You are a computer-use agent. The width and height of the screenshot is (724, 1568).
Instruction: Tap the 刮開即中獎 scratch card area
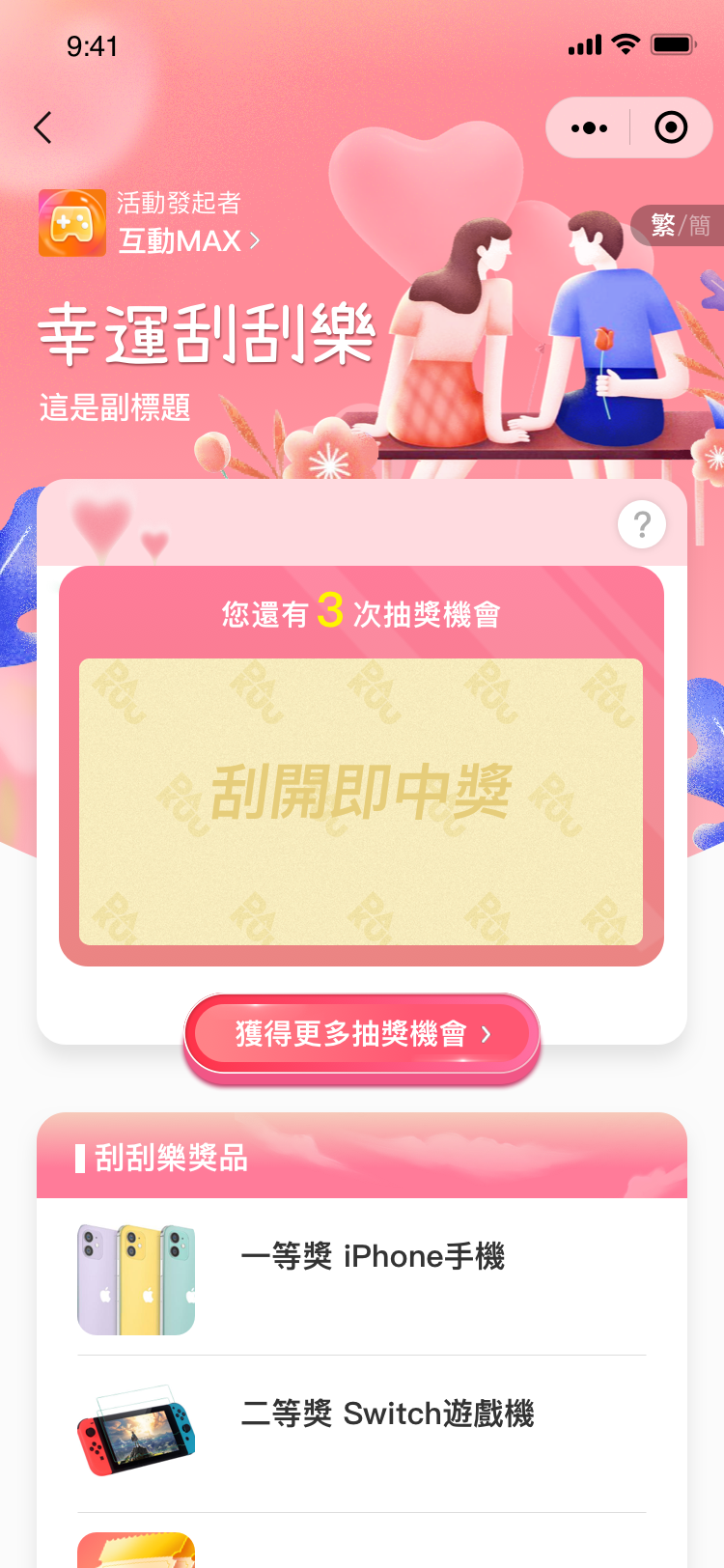point(360,801)
